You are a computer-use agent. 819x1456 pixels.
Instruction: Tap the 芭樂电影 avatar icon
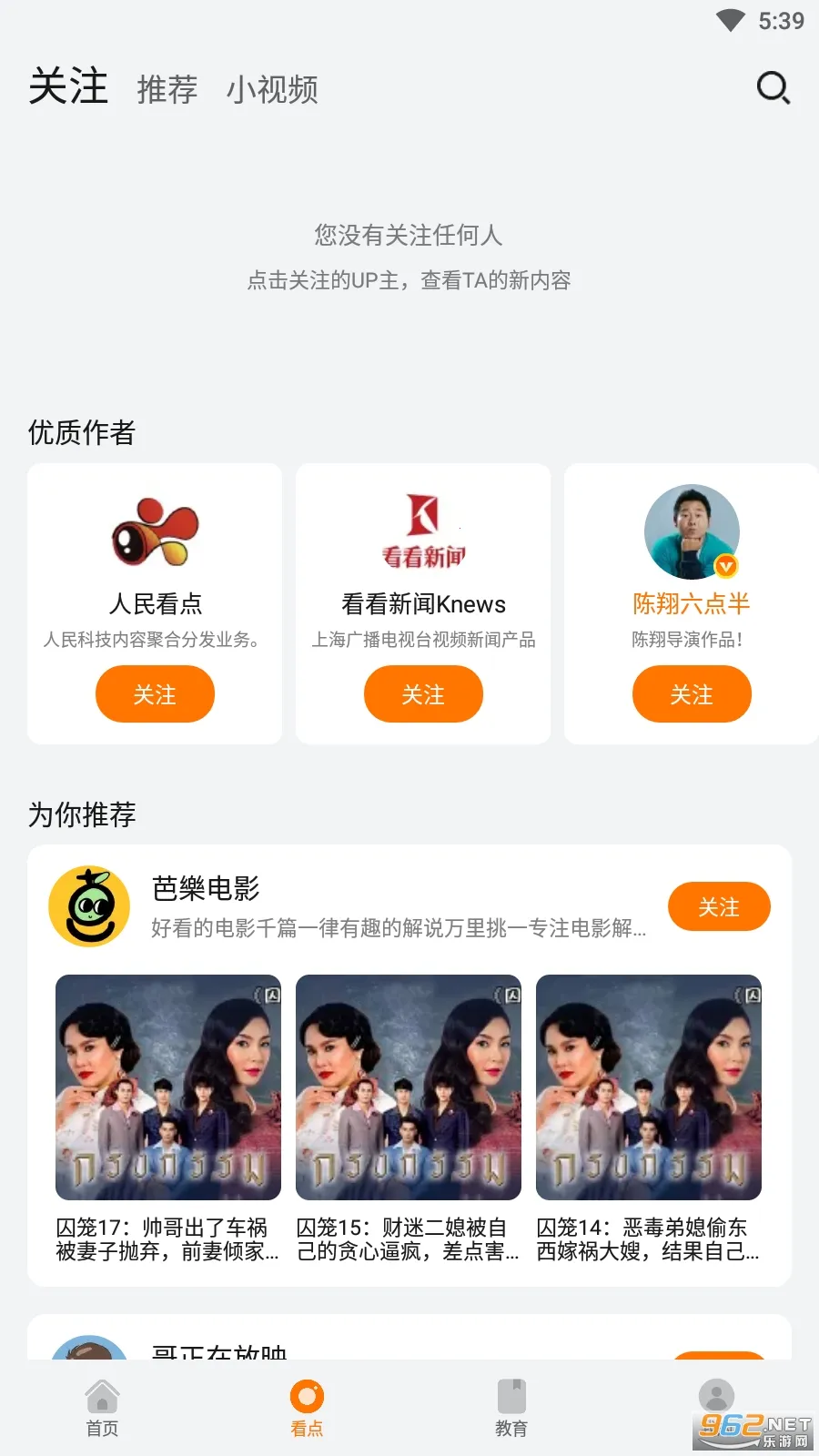pyautogui.click(x=88, y=906)
